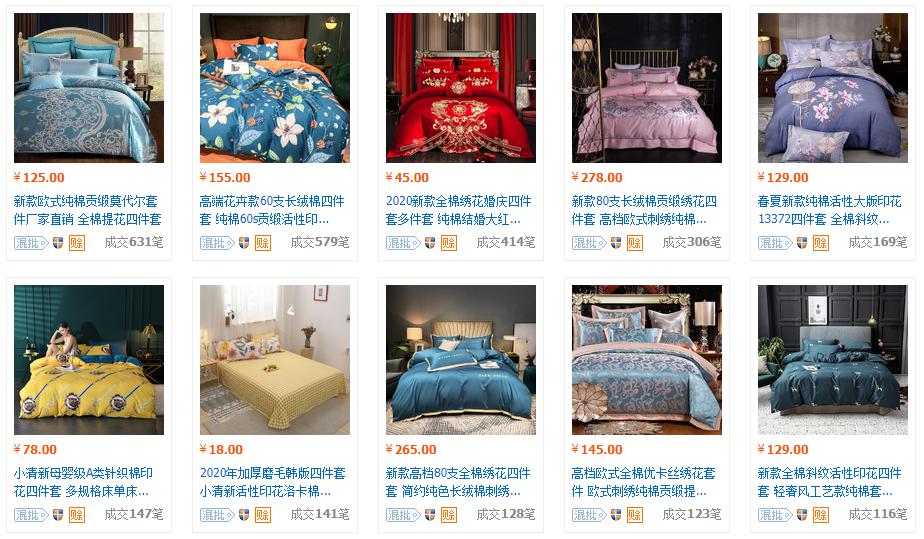Open the ¥145.00 European satin jacquard image
Screen dimensions: 924x539
[647, 360]
